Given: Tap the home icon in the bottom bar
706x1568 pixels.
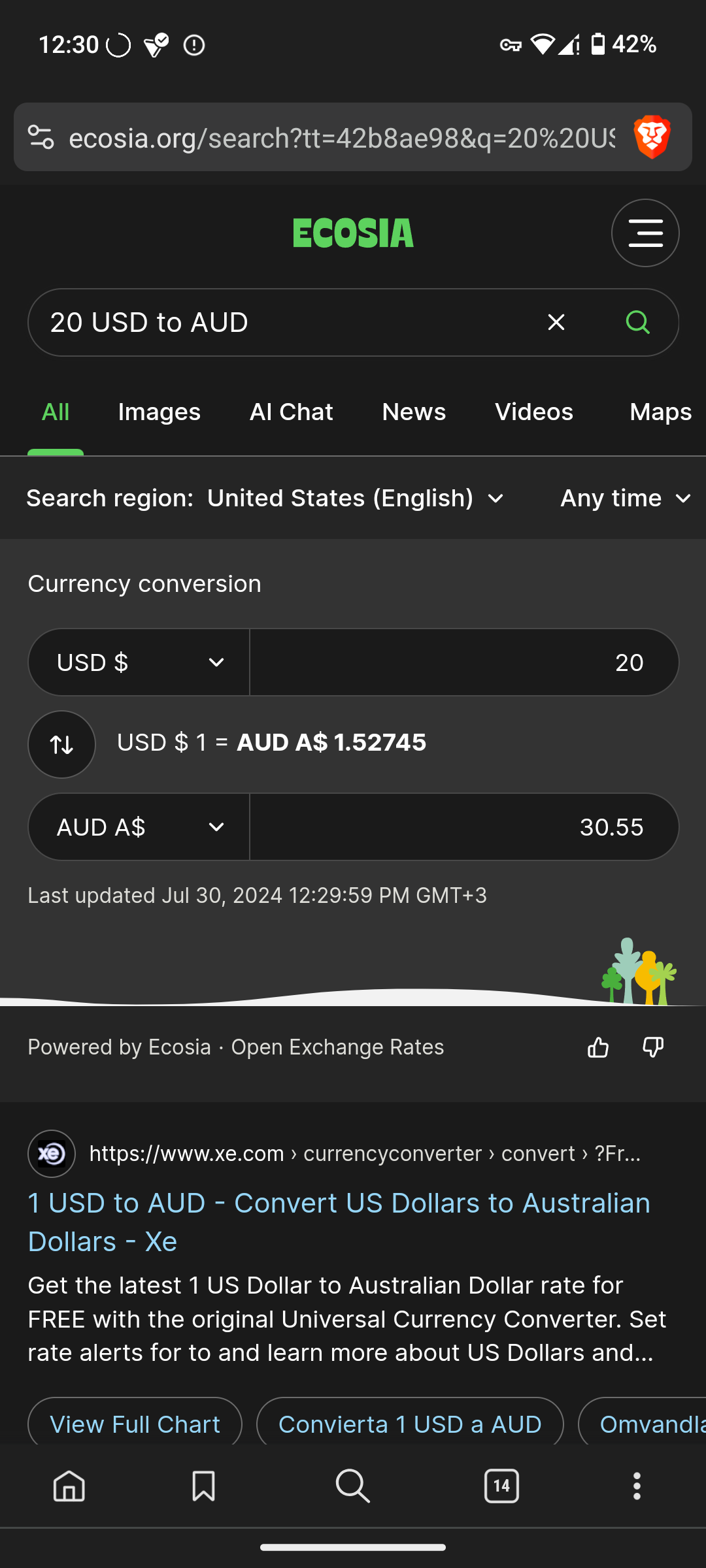Looking at the screenshot, I should tap(69, 1486).
